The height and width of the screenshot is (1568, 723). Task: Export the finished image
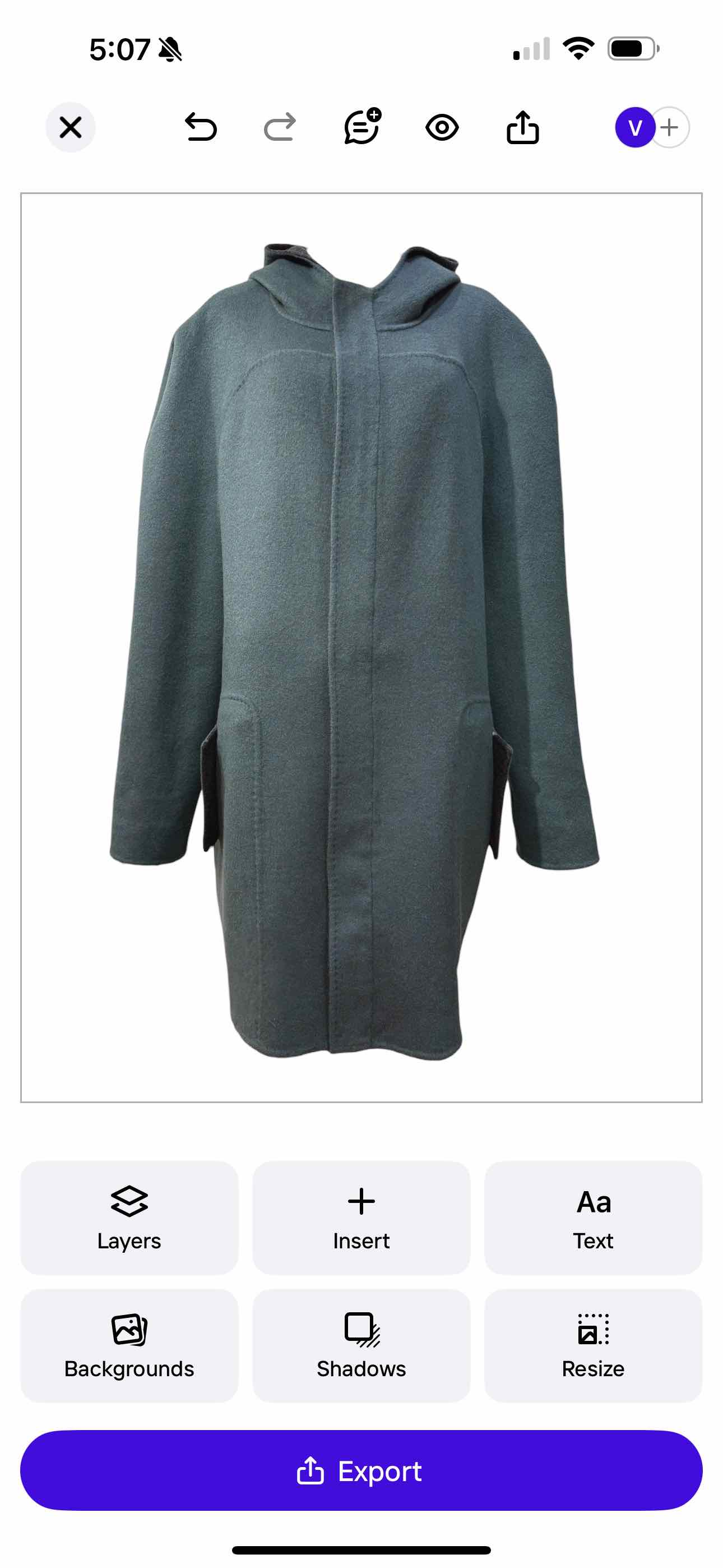pyautogui.click(x=361, y=1470)
